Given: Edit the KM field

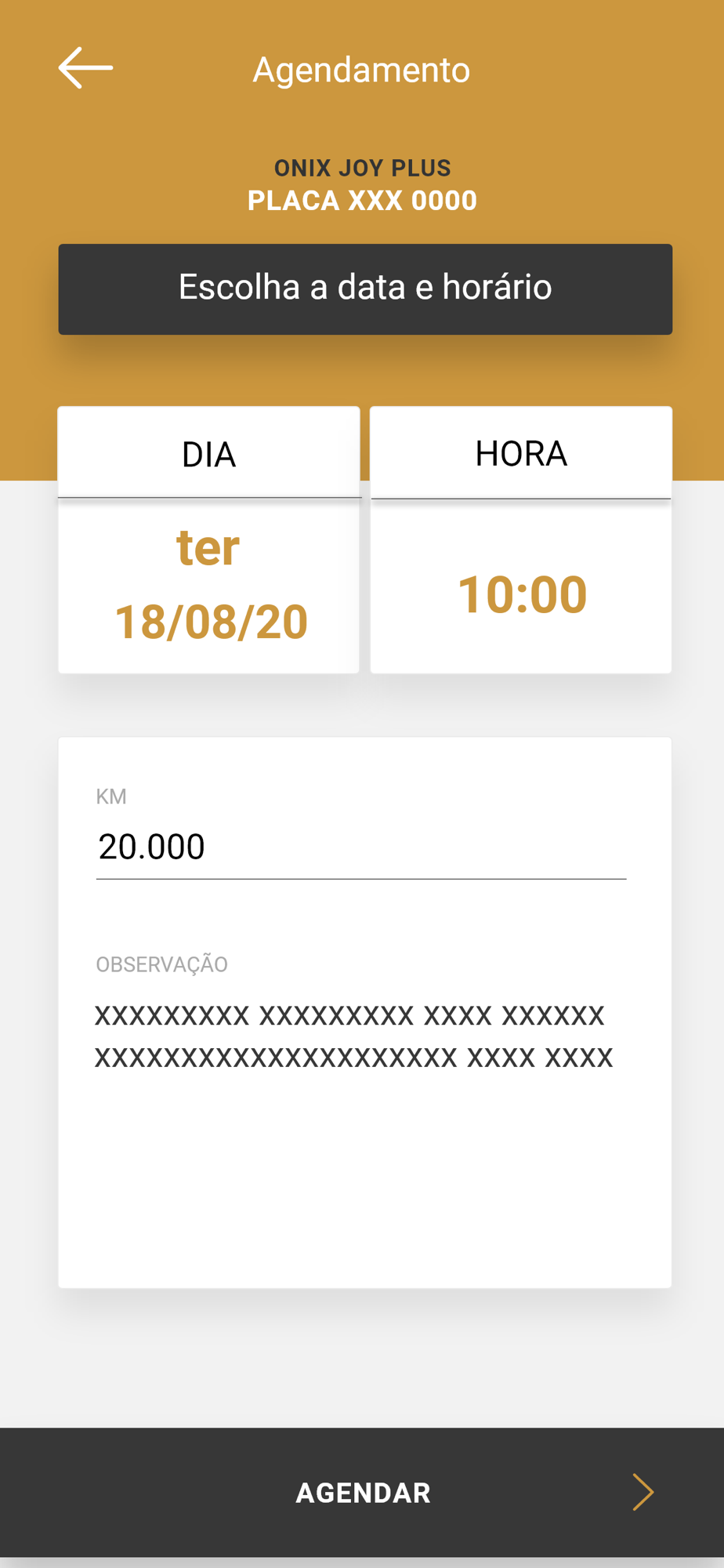Looking at the screenshot, I should pos(360,848).
